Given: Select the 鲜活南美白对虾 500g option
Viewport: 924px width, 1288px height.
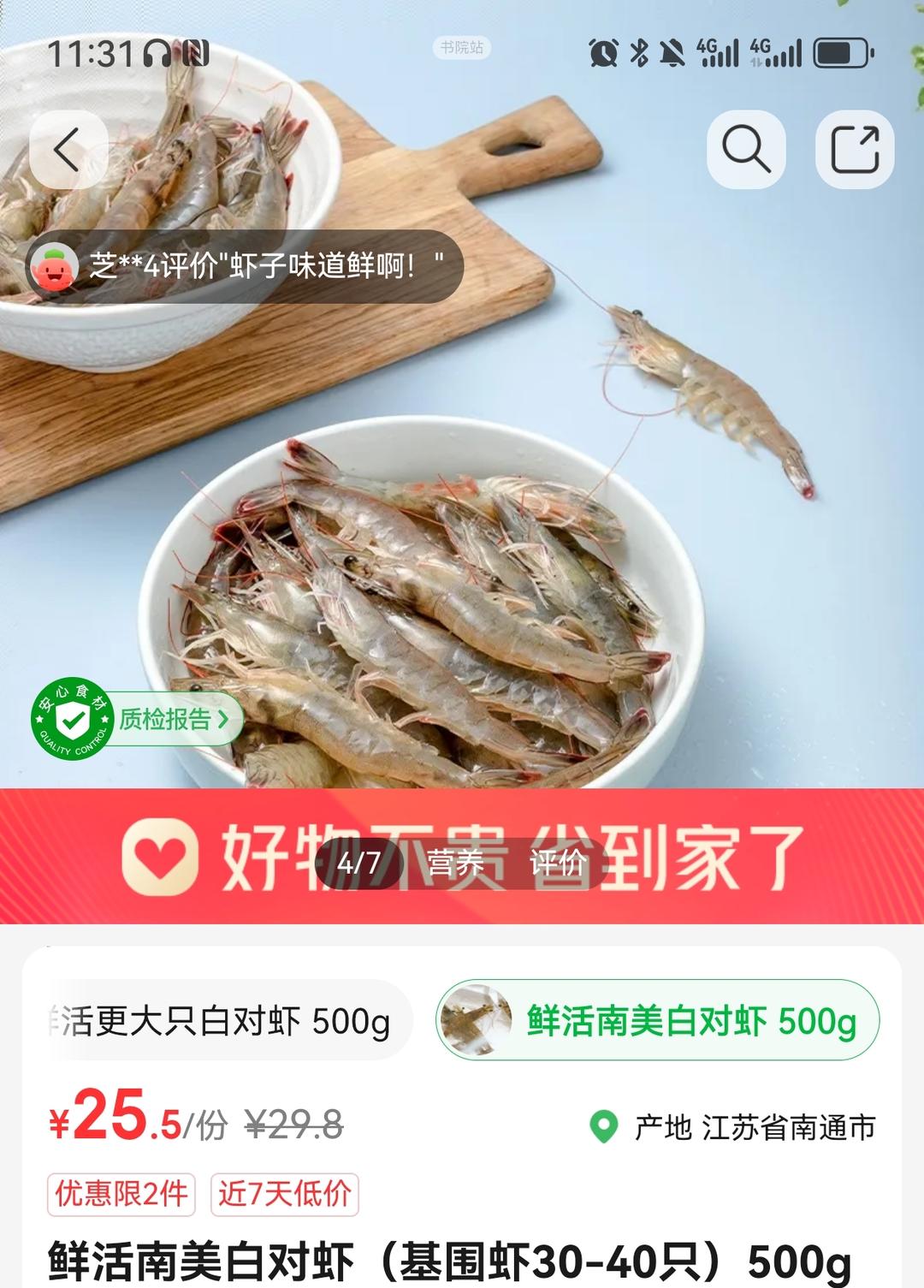Looking at the screenshot, I should (657, 1021).
